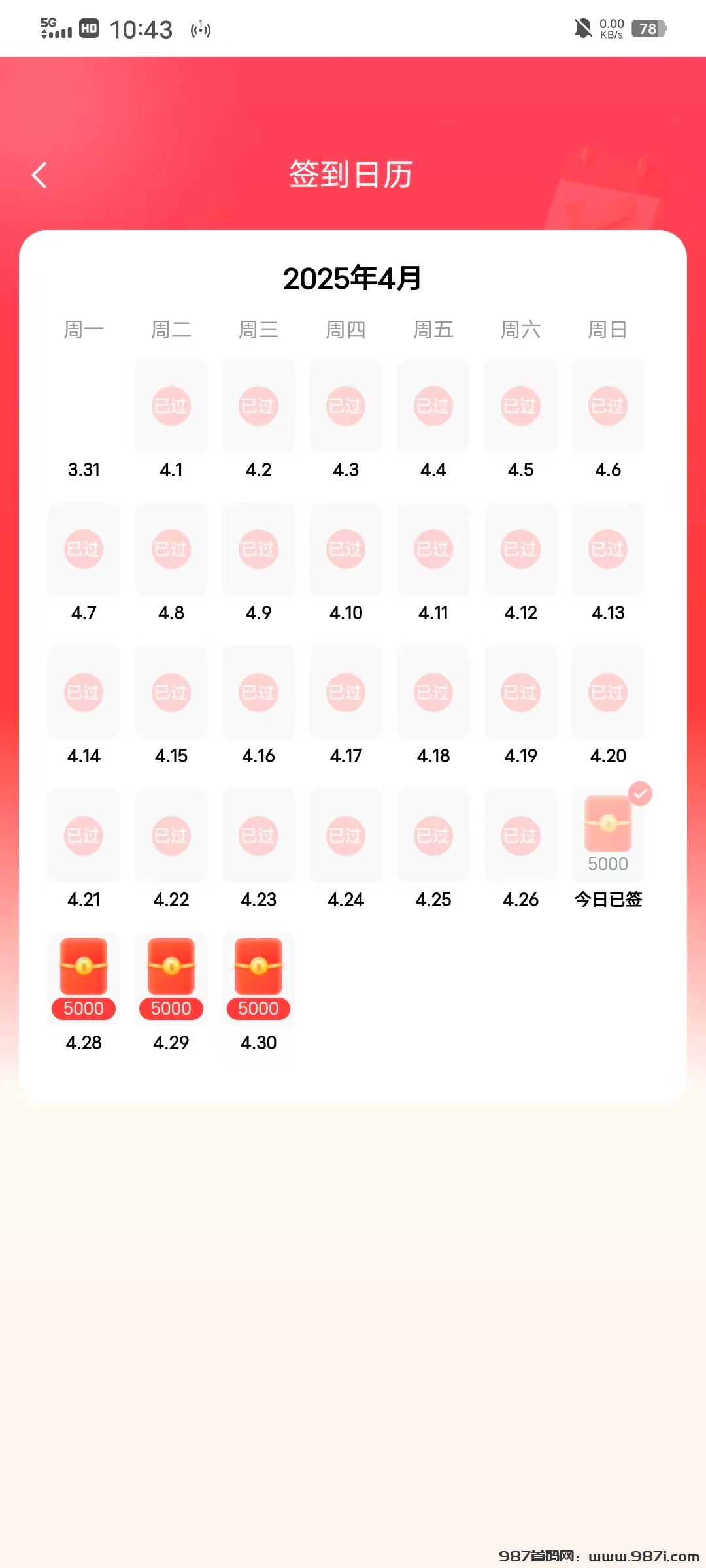The height and width of the screenshot is (1568, 706).
Task: Tap the 5000 red envelope on 4.29
Action: point(171,977)
